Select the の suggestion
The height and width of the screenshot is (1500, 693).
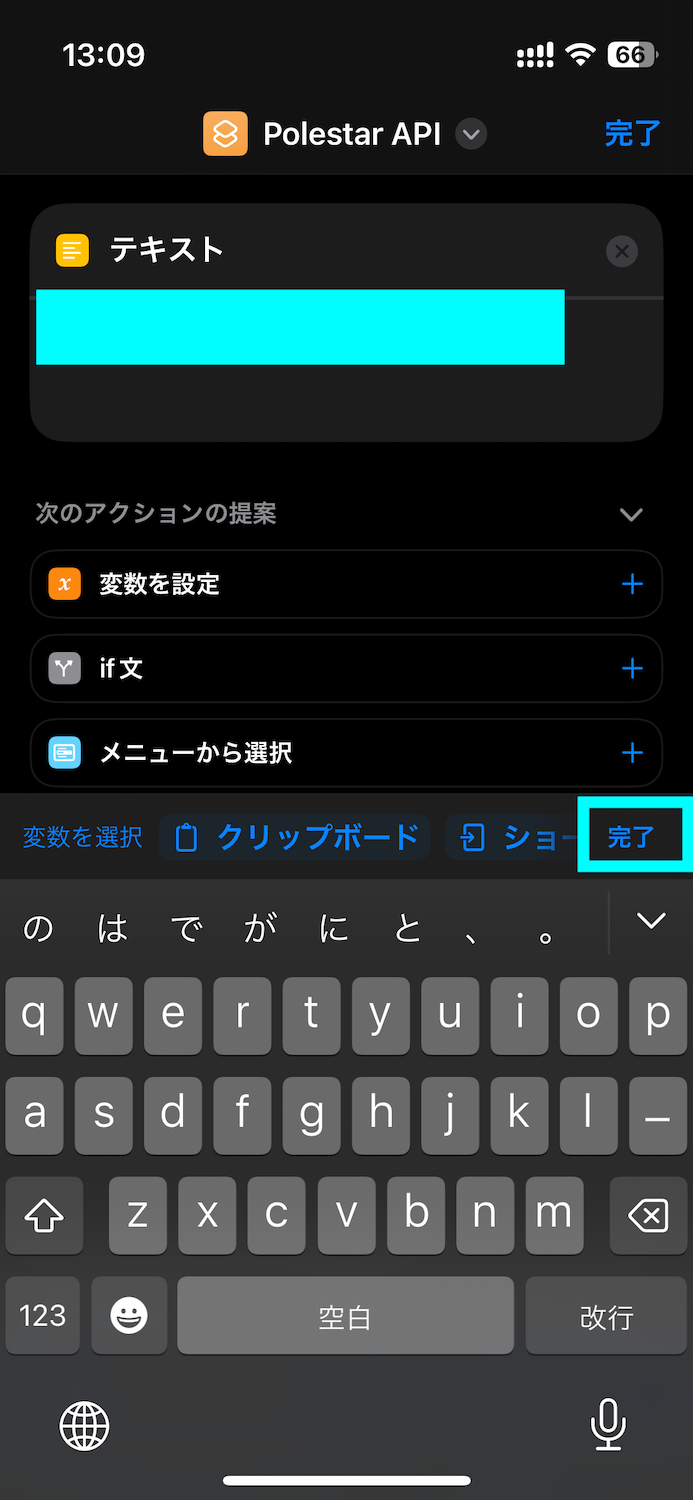click(38, 929)
